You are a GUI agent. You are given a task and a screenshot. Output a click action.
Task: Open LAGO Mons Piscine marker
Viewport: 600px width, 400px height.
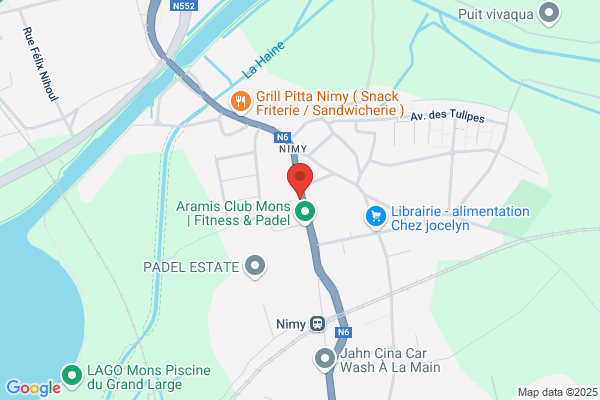[x=72, y=376]
